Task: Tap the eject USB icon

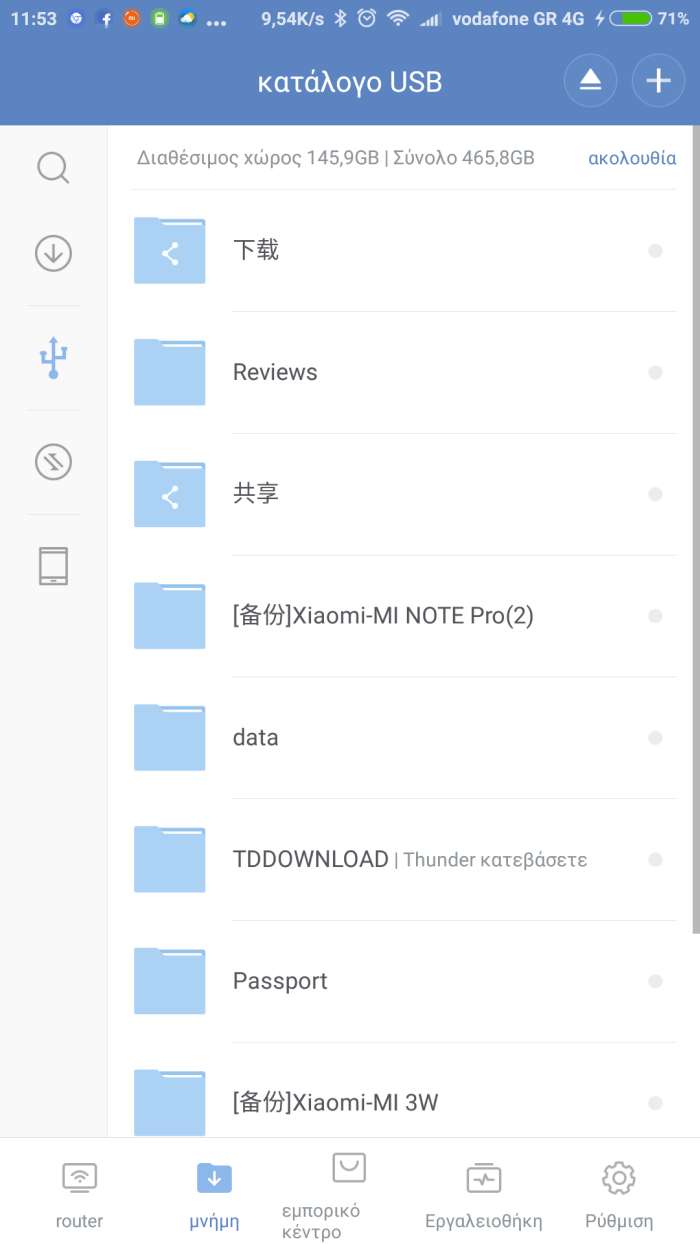Action: pyautogui.click(x=590, y=81)
